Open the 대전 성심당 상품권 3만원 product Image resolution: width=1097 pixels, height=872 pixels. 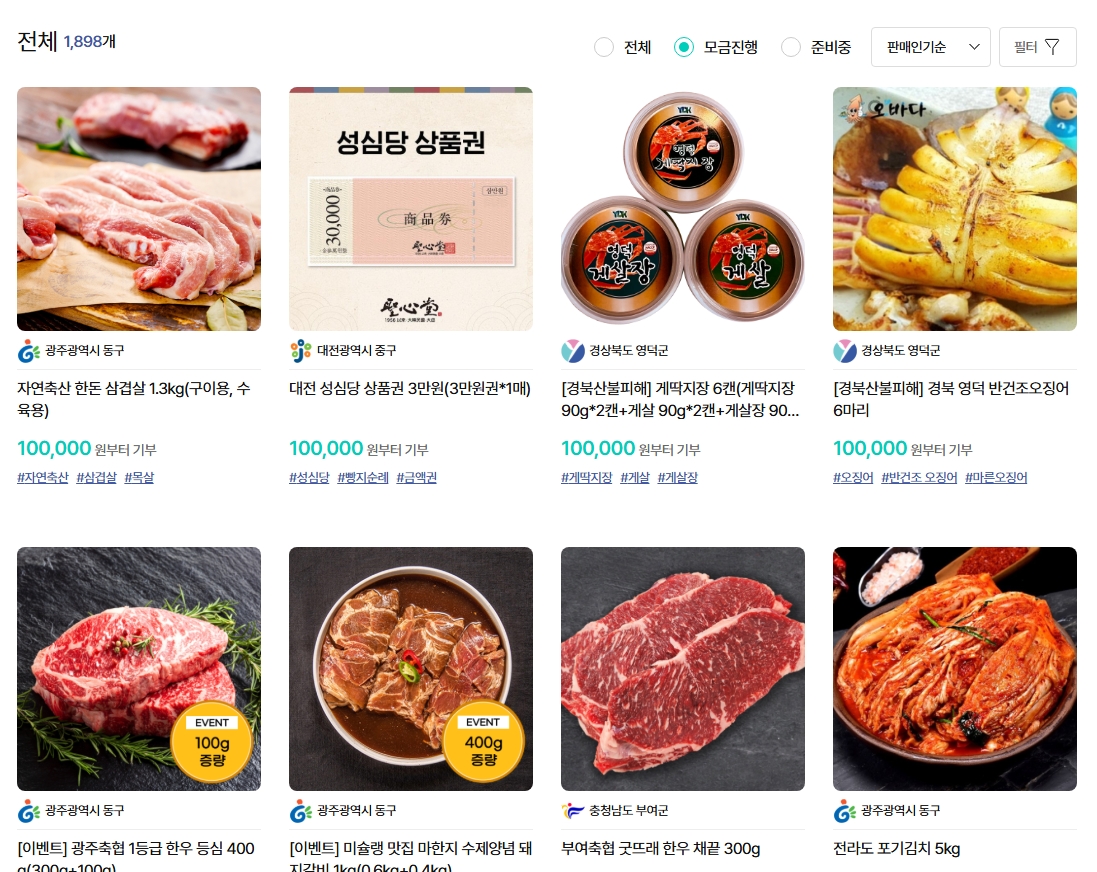pyautogui.click(x=411, y=209)
